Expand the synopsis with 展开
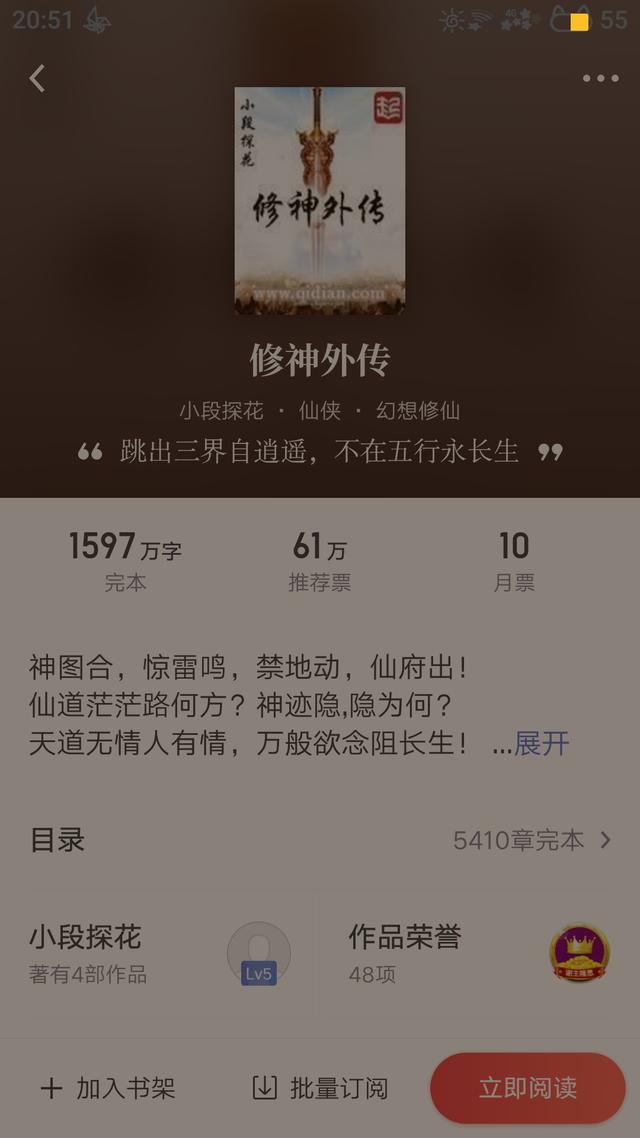 541,744
